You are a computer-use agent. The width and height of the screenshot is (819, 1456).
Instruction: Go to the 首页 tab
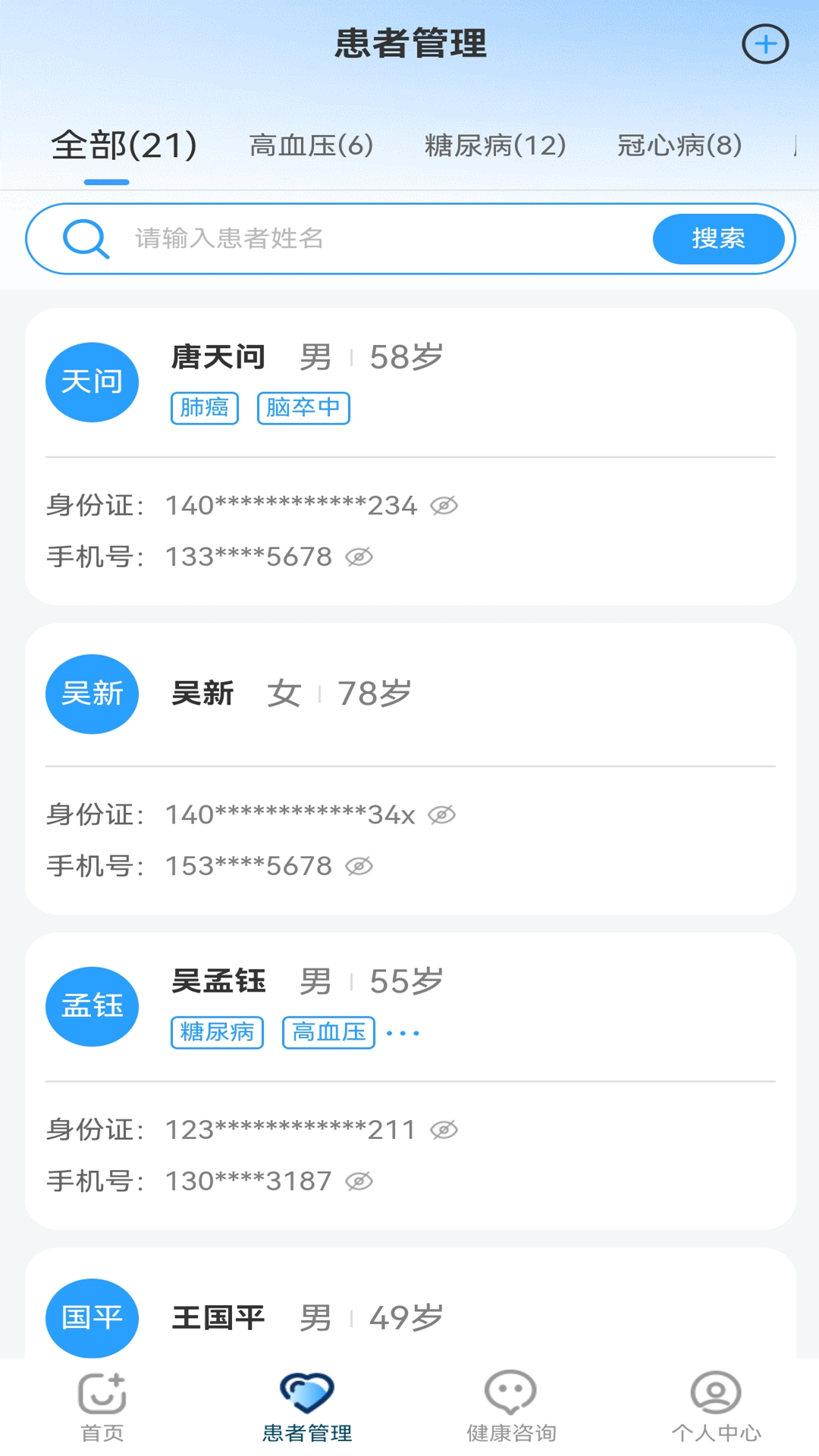click(102, 1407)
